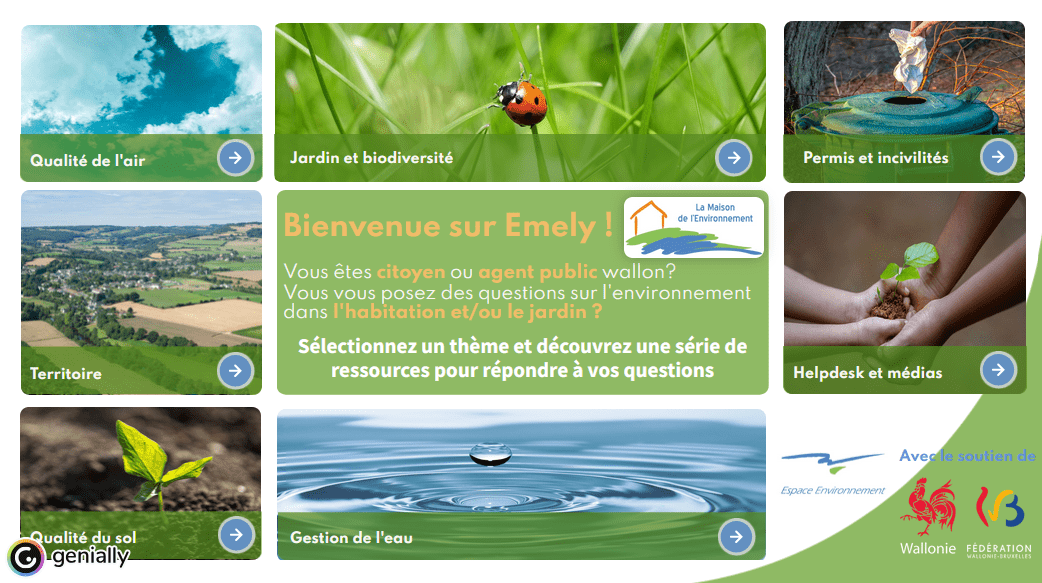Open the Territoire card
The width and height of the screenshot is (1042, 583).
coord(236,371)
